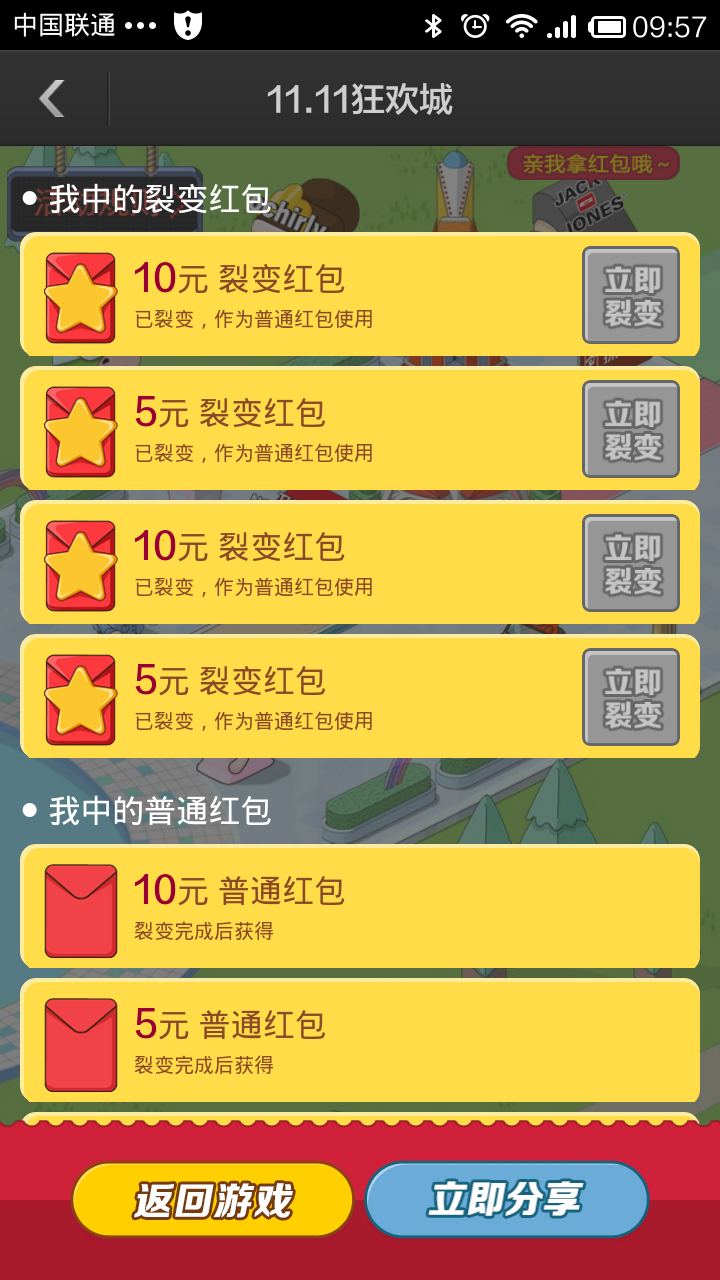Tap the 立即分享 button

point(506,1199)
